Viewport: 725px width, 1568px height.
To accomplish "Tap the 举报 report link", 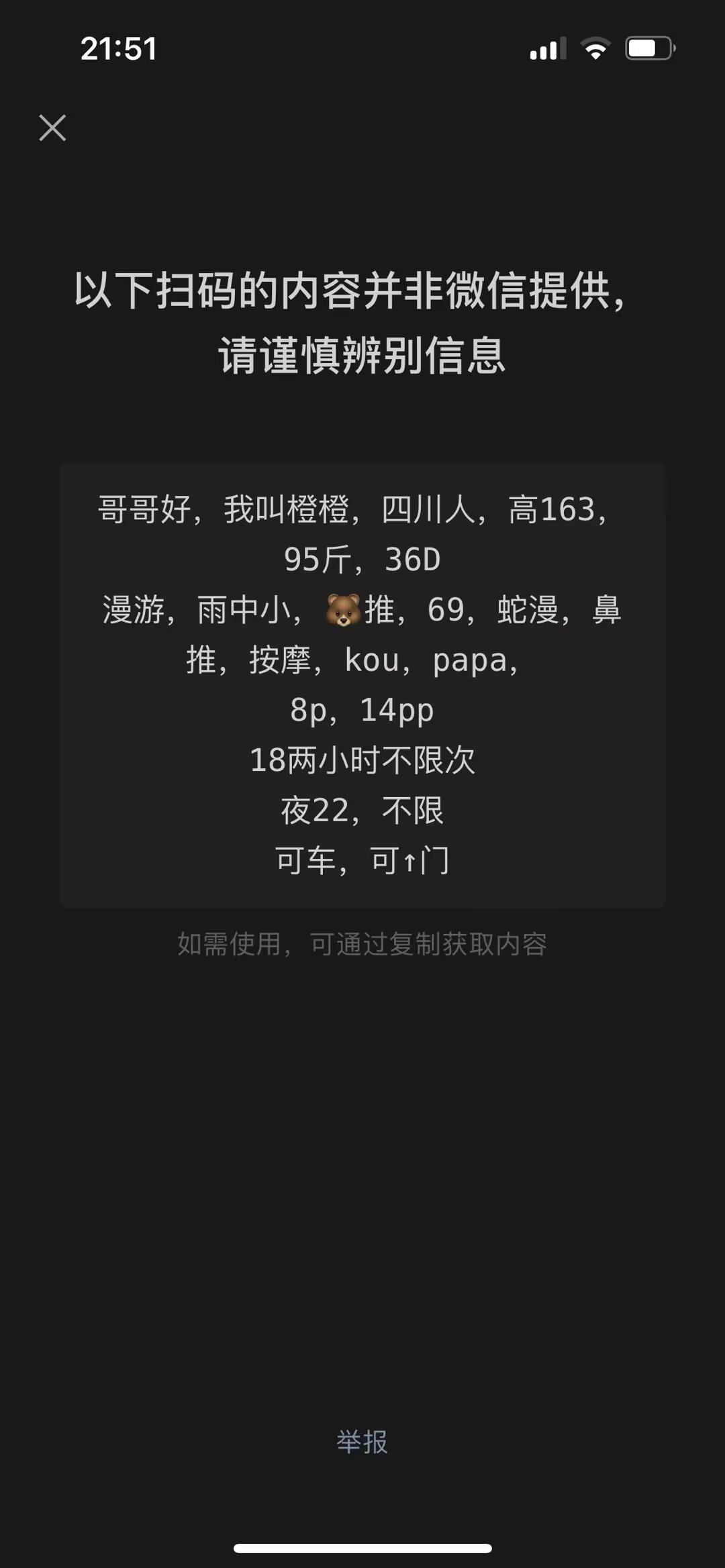I will 362,1441.
